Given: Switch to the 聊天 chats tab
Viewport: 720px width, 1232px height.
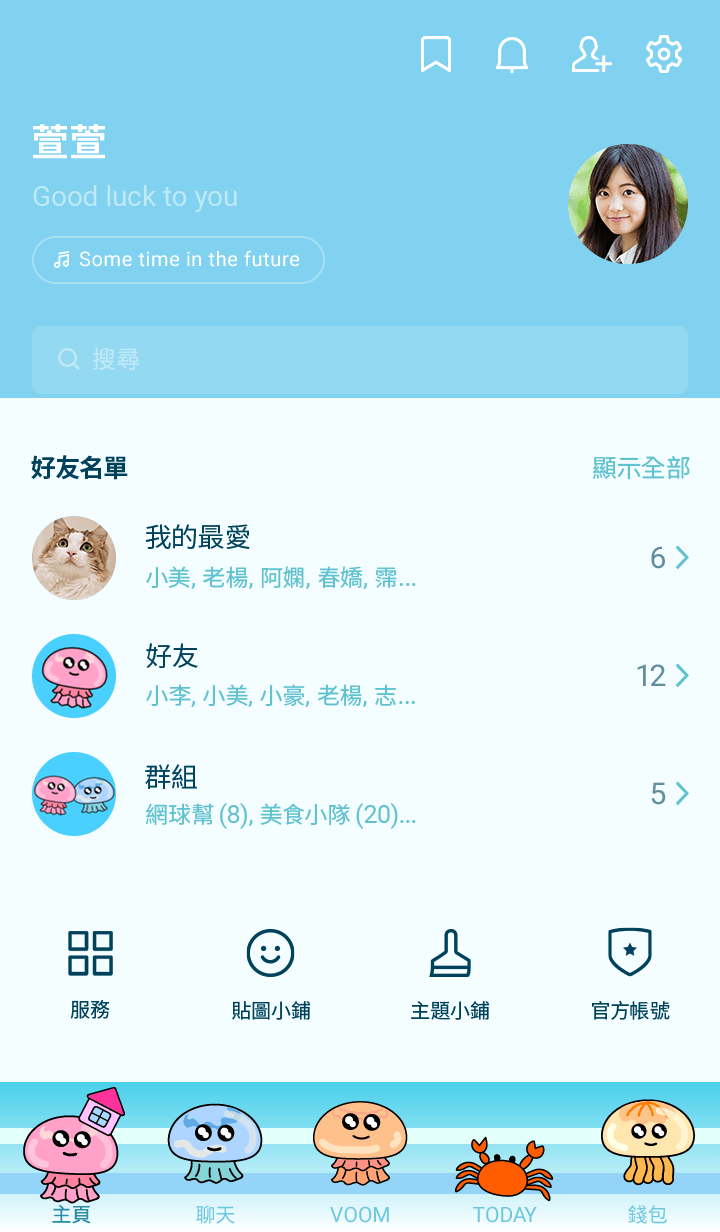Looking at the screenshot, I should click(x=215, y=1160).
